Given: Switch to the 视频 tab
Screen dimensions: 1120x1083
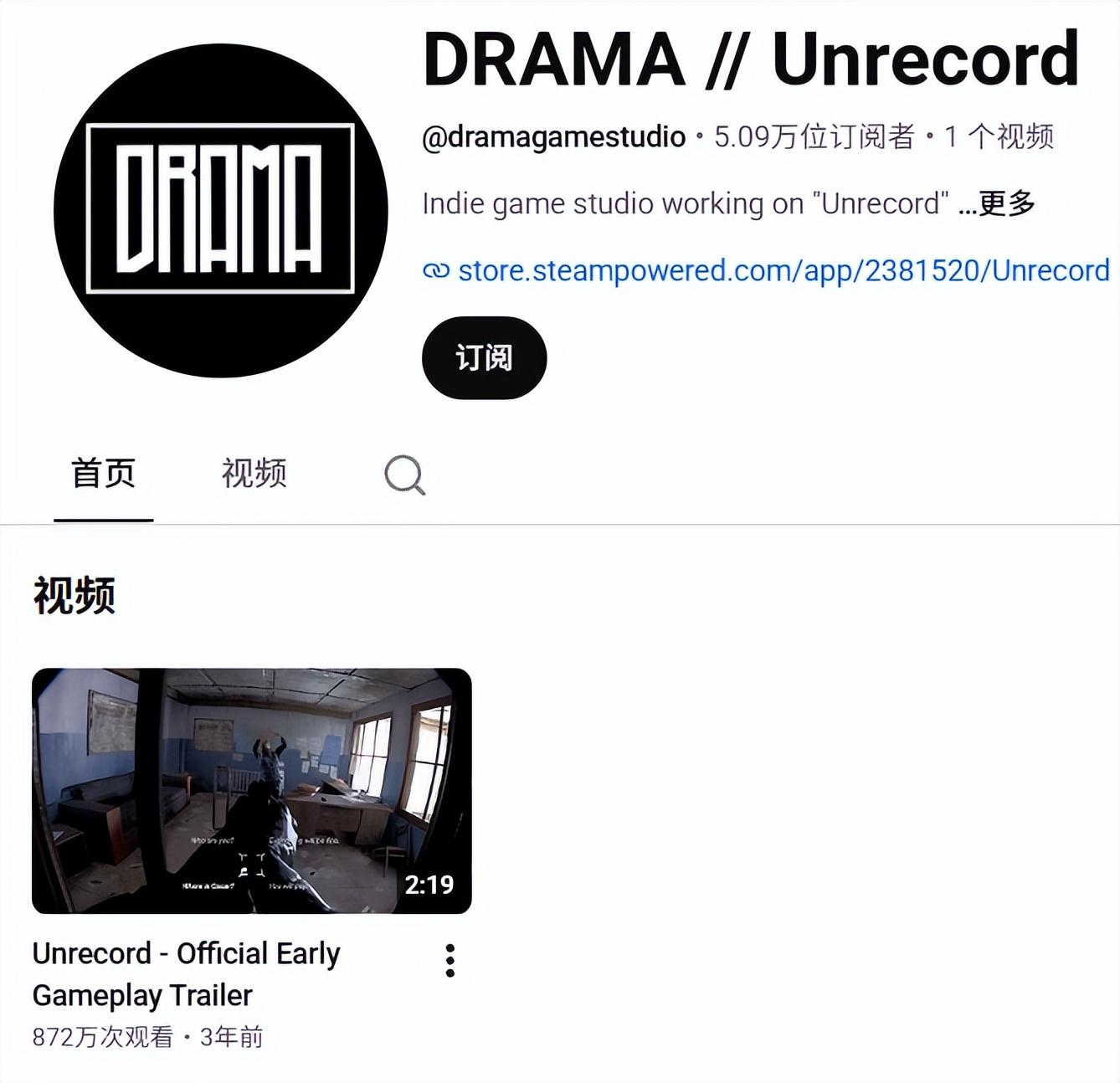Looking at the screenshot, I should [254, 473].
